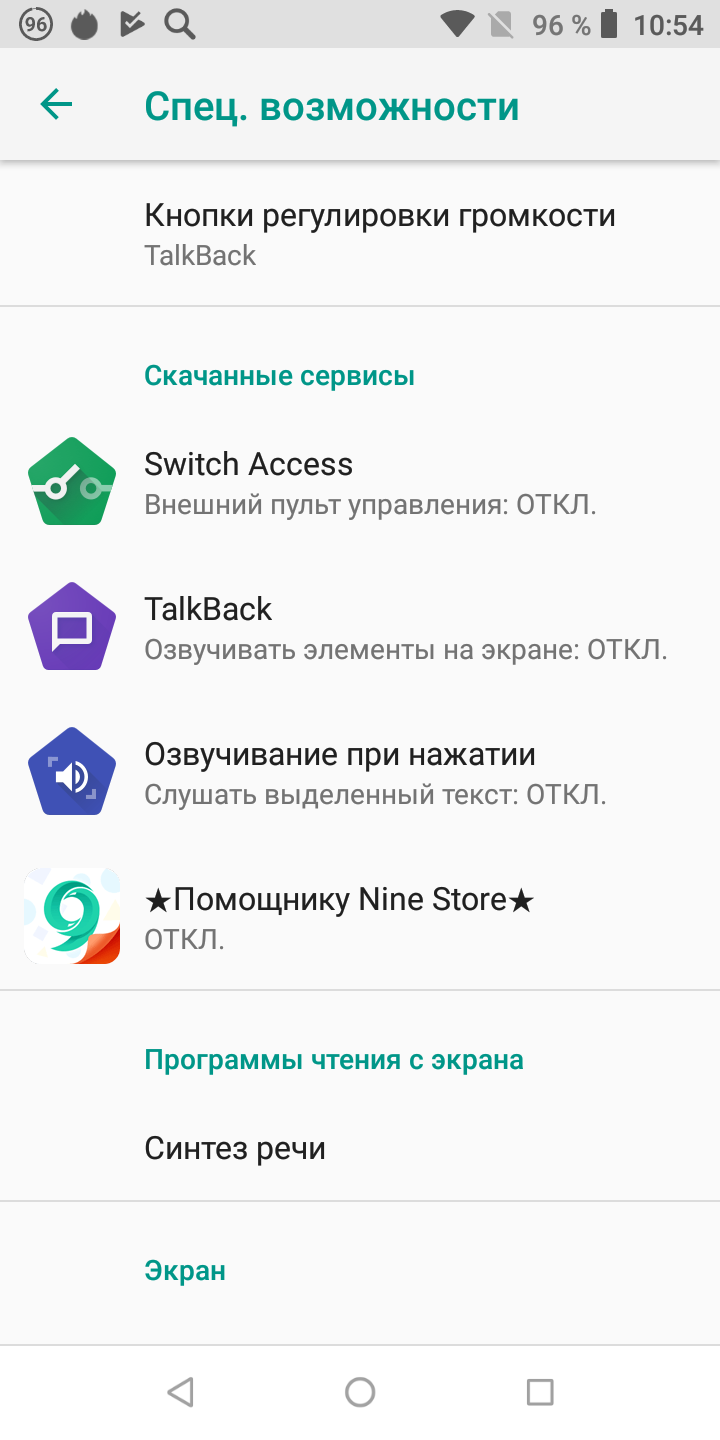Open Синтез речи settings
720x1440 pixels.
pyautogui.click(x=360, y=1148)
